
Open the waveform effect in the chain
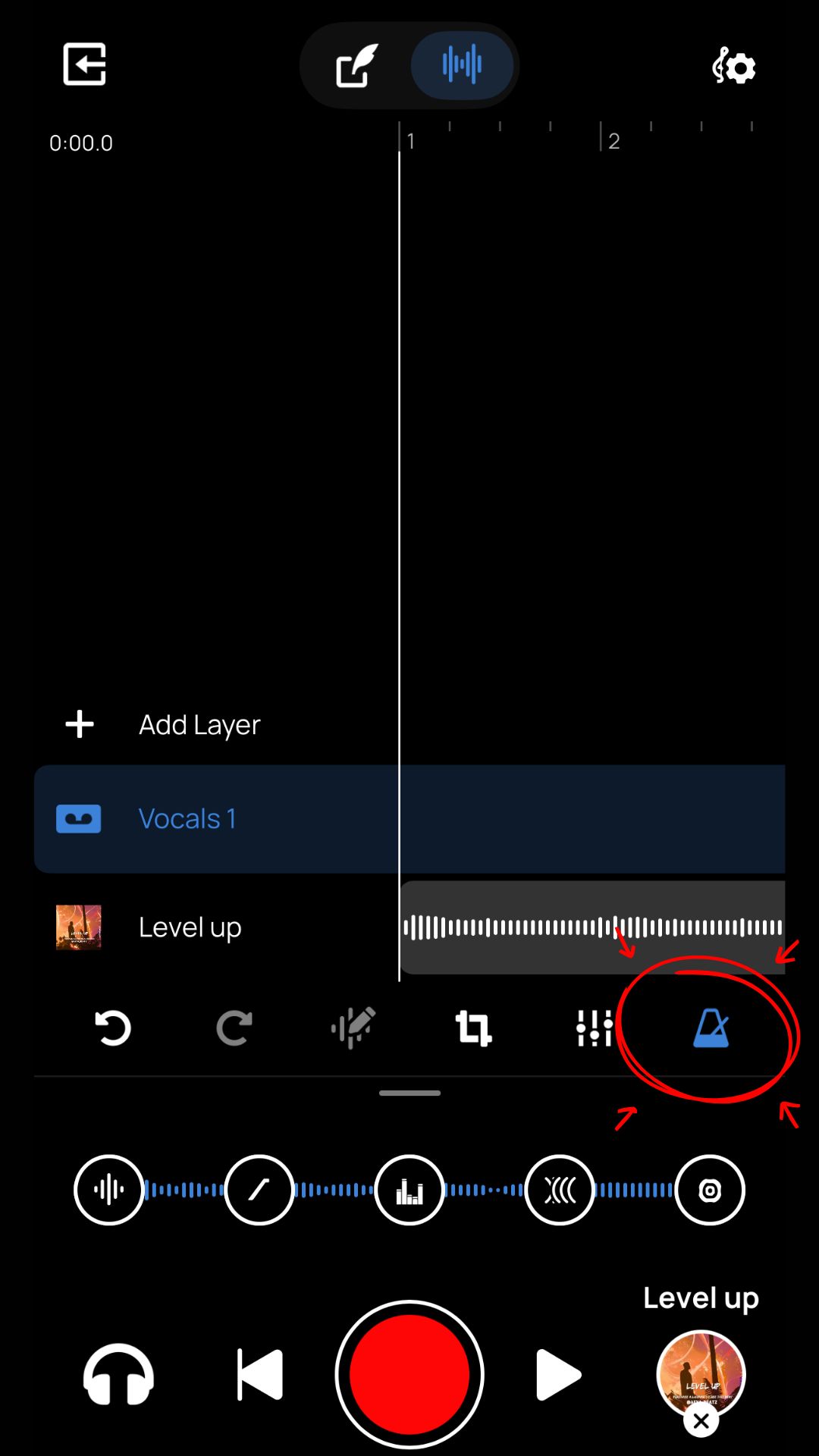108,1190
